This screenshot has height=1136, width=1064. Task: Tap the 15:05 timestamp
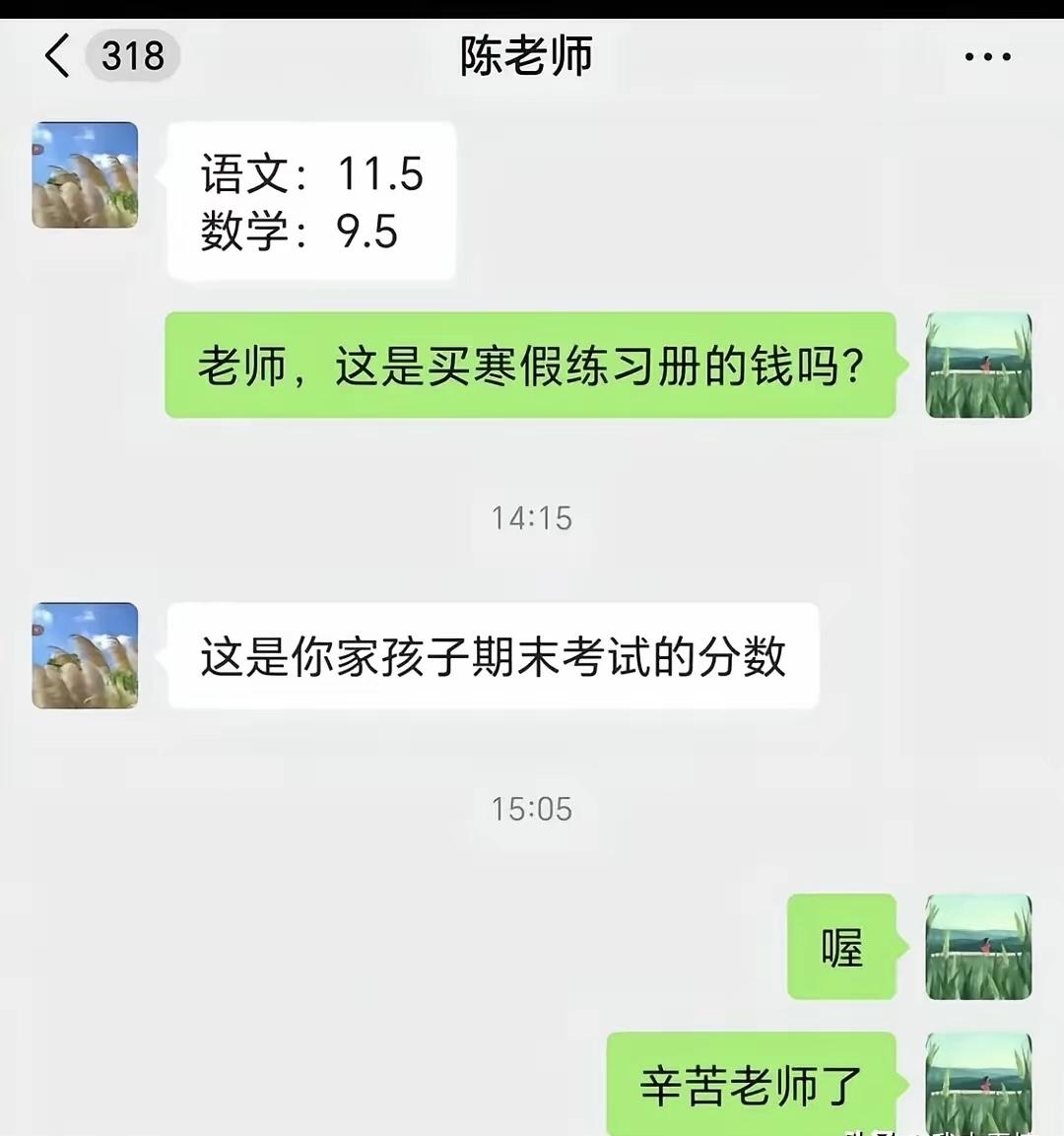click(x=530, y=808)
